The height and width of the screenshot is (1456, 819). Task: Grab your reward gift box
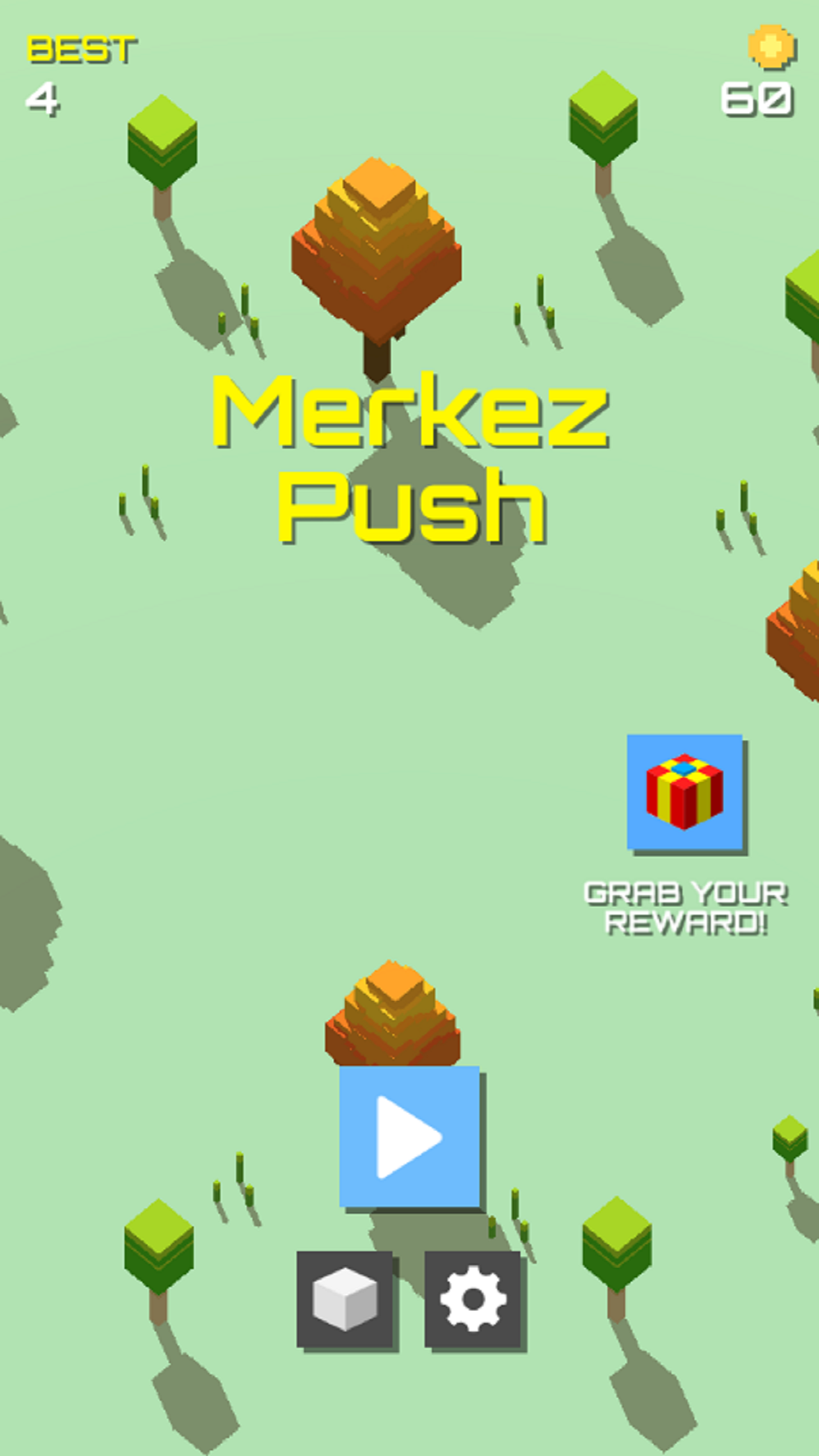click(684, 791)
